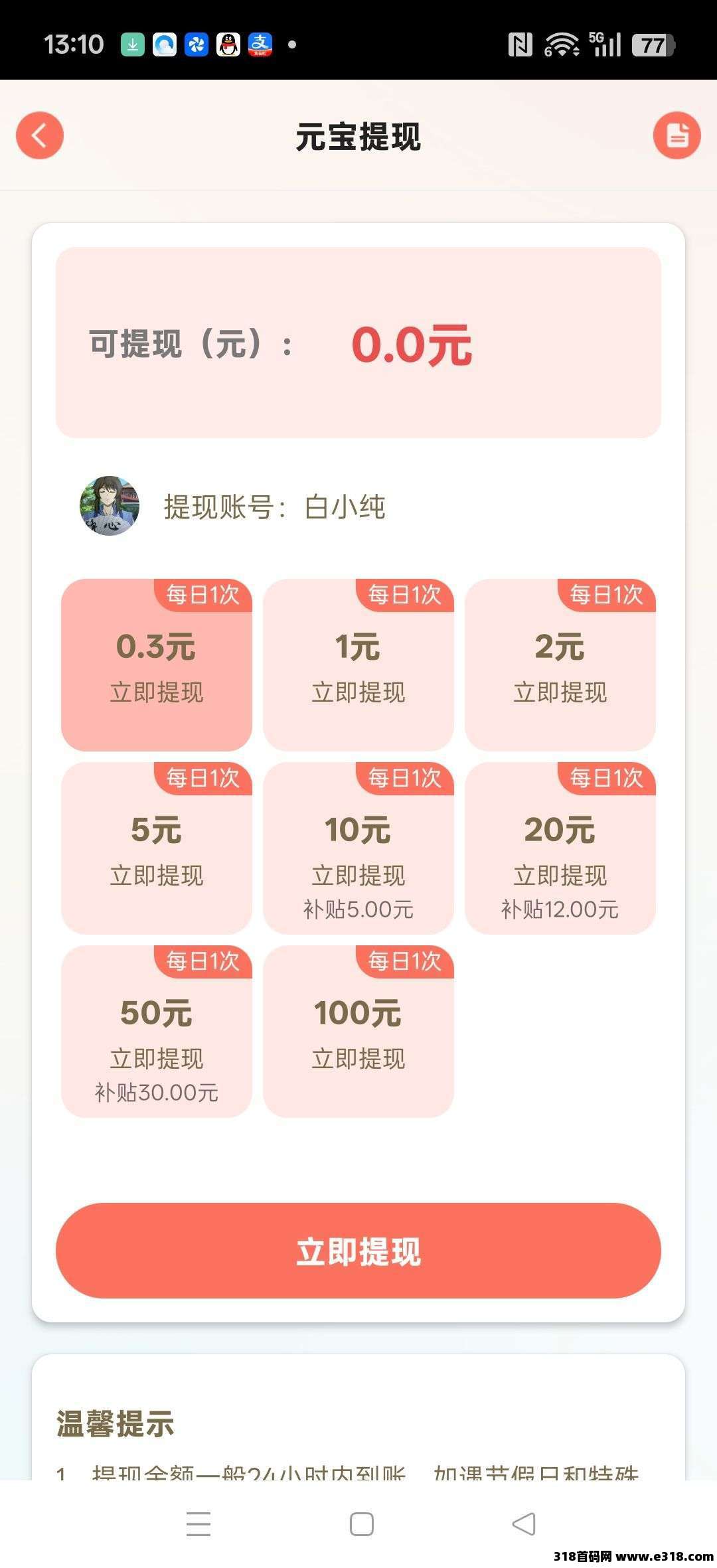Open the system recent apps view
Screen dimensions: 717x1568
point(199,1524)
